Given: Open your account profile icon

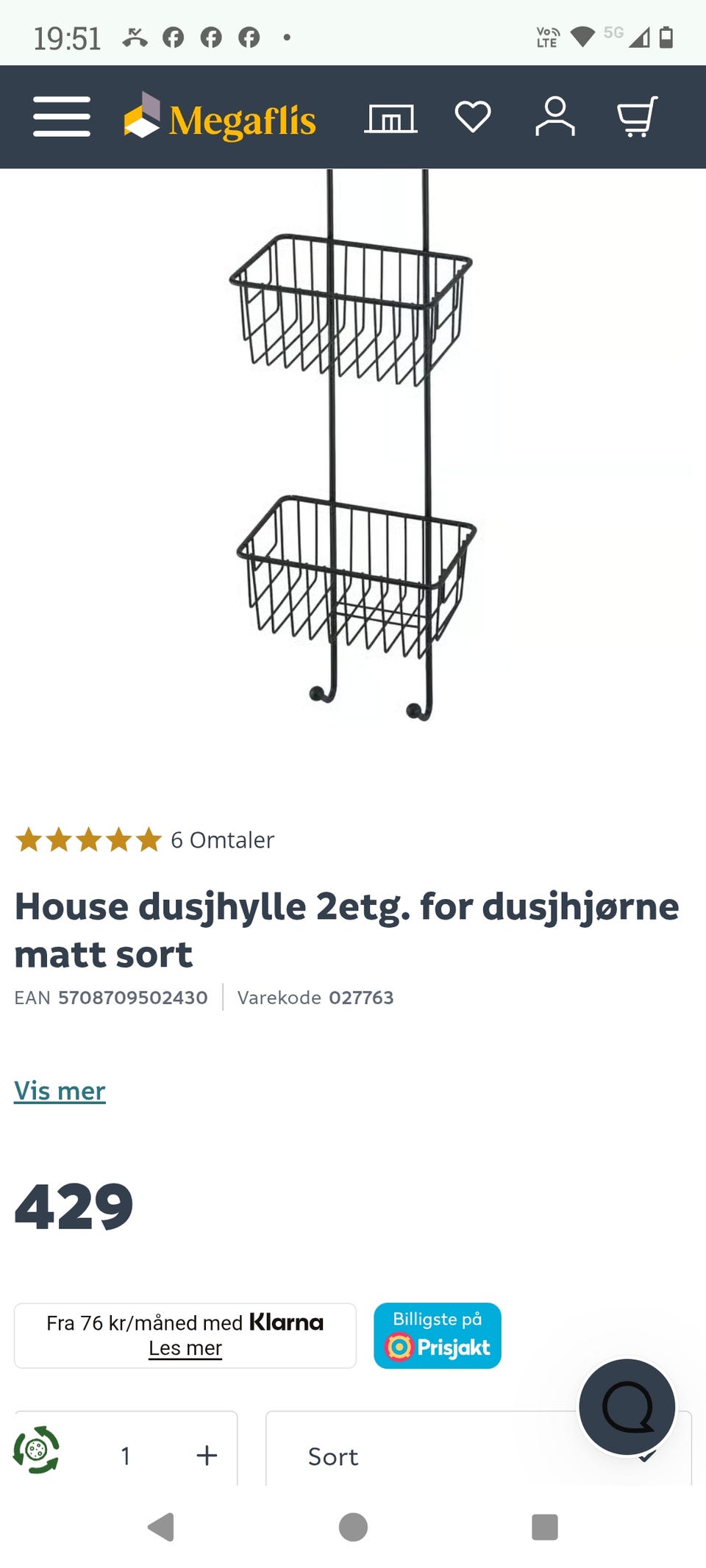Looking at the screenshot, I should [x=557, y=116].
